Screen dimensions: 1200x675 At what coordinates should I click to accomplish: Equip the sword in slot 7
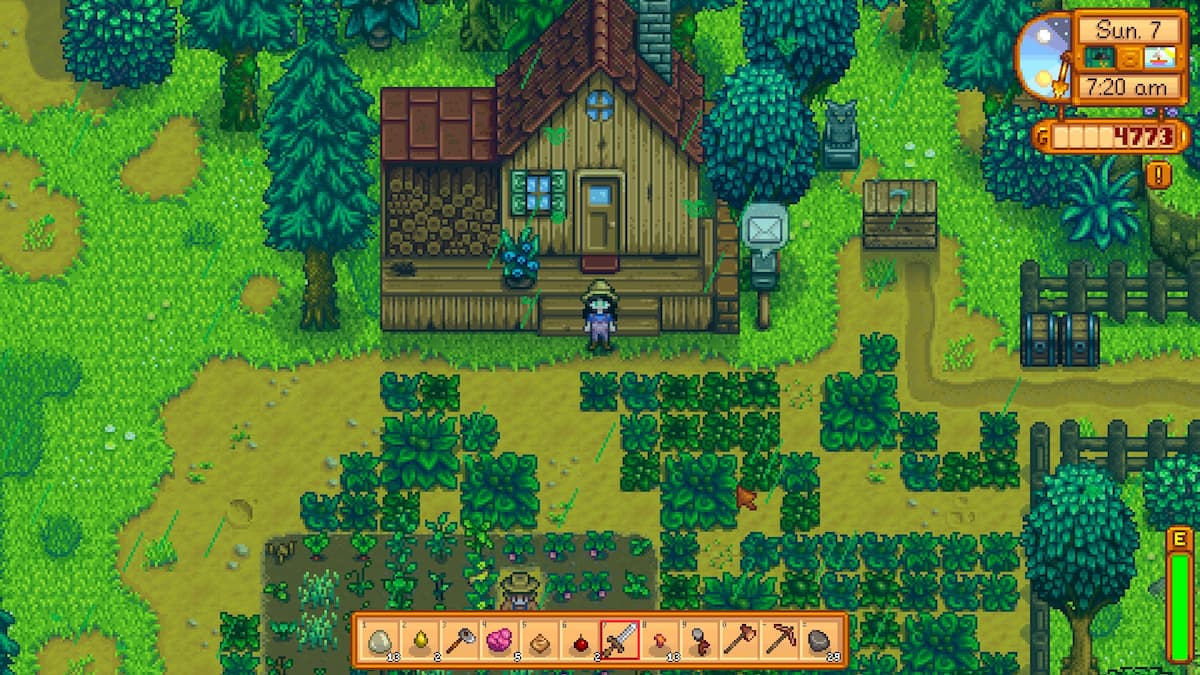click(x=619, y=640)
